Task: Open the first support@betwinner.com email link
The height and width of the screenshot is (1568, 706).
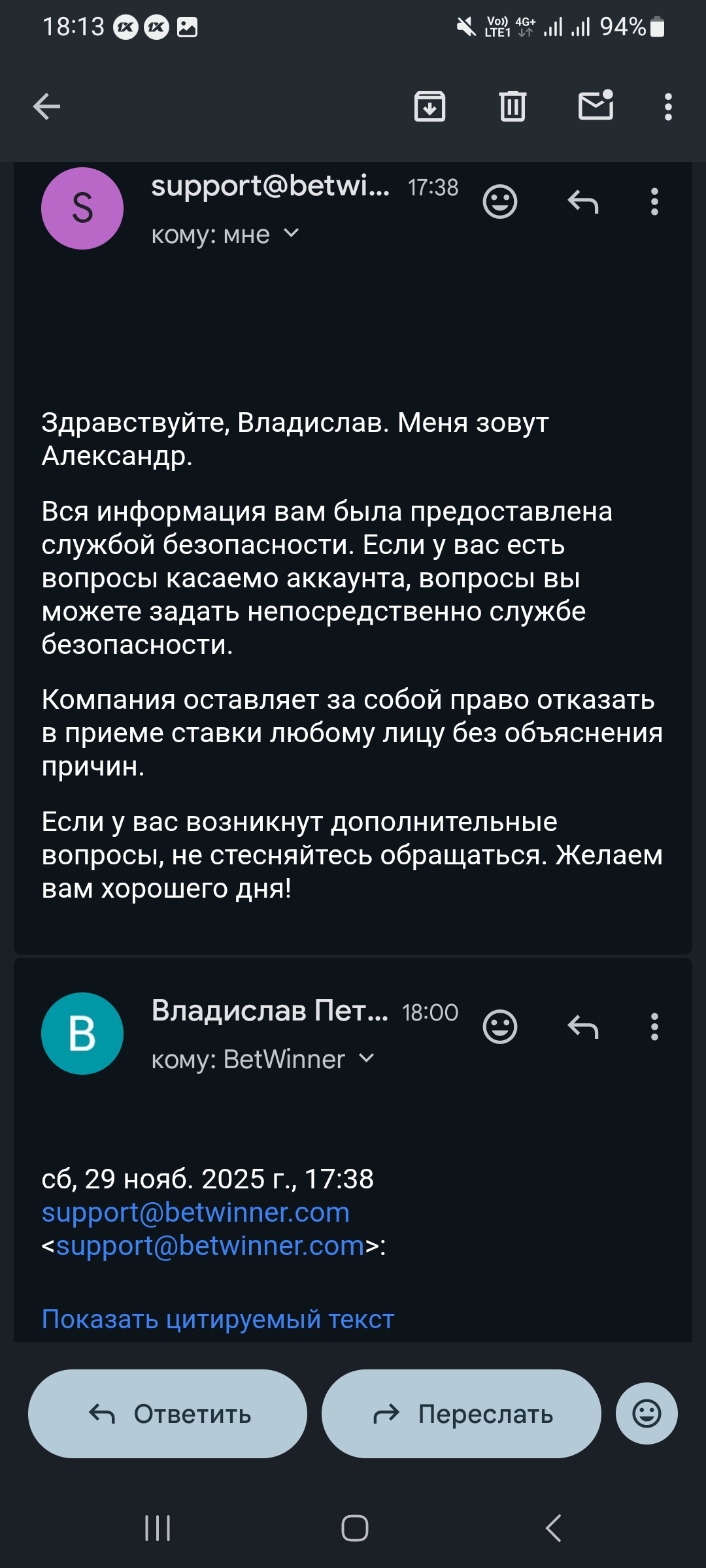Action: click(x=195, y=1213)
